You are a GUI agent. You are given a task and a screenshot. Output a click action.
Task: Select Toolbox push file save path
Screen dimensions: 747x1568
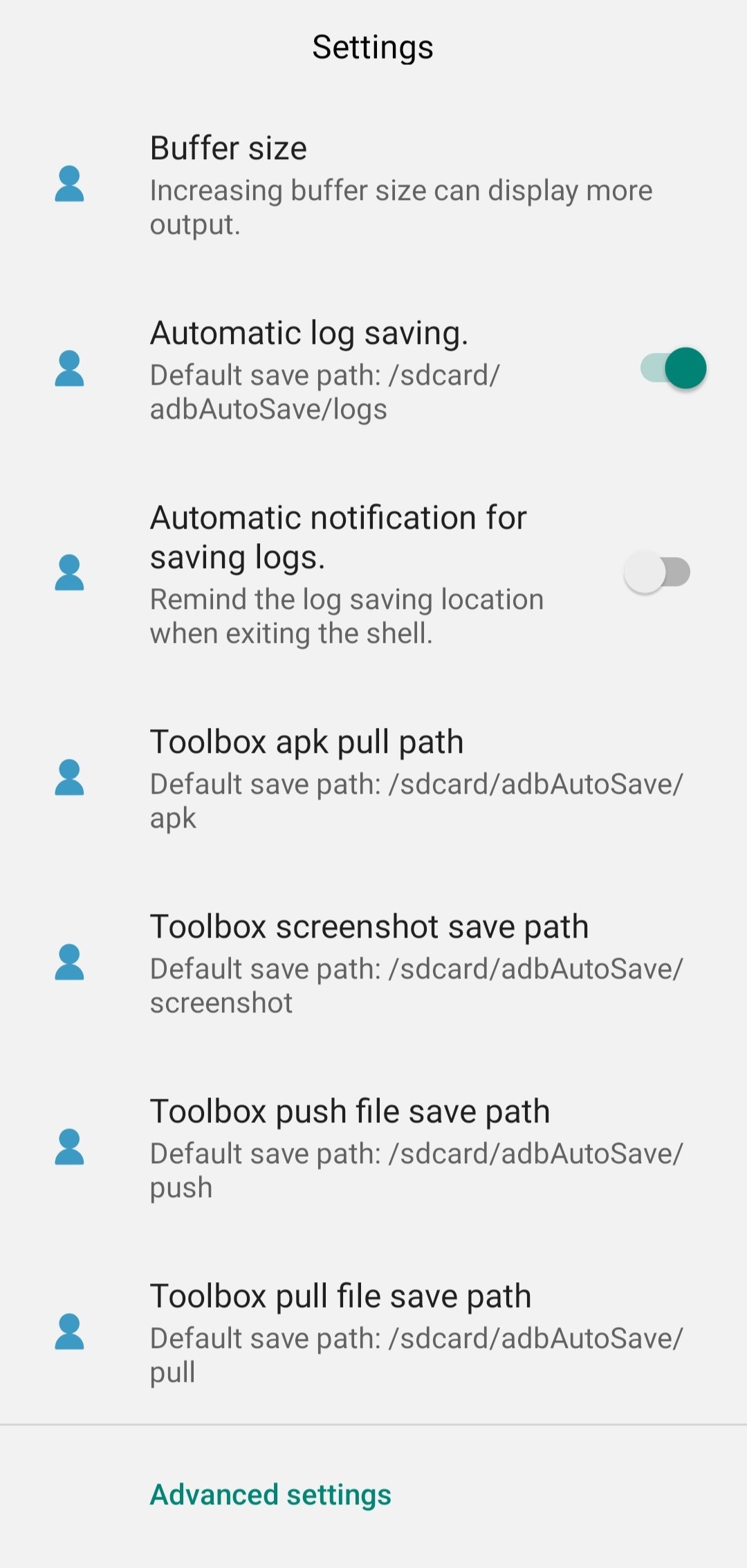point(373,1147)
